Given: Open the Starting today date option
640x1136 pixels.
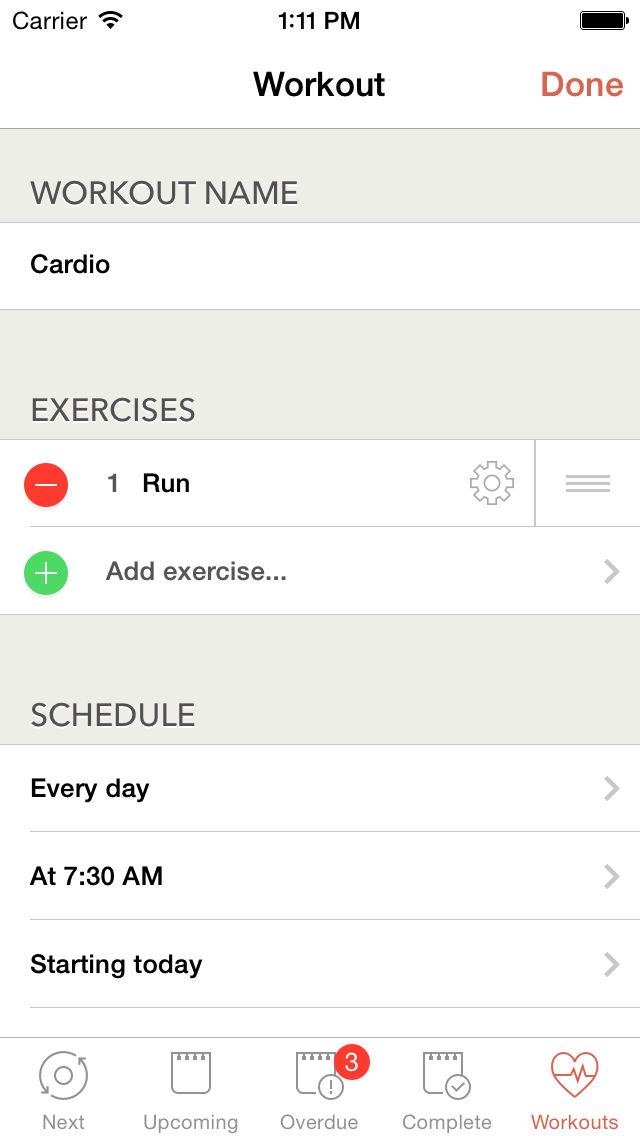Looking at the screenshot, I should 320,965.
